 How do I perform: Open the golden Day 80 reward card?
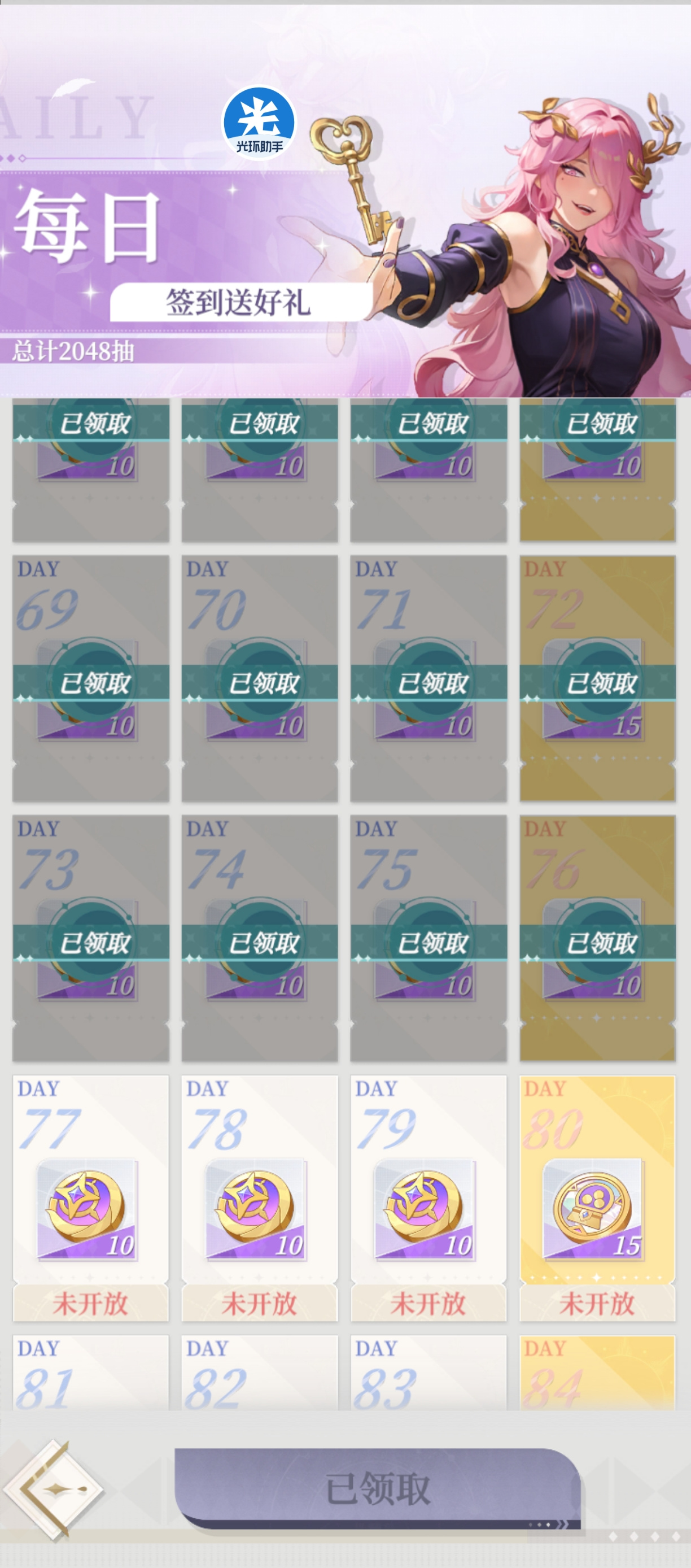[x=597, y=1198]
